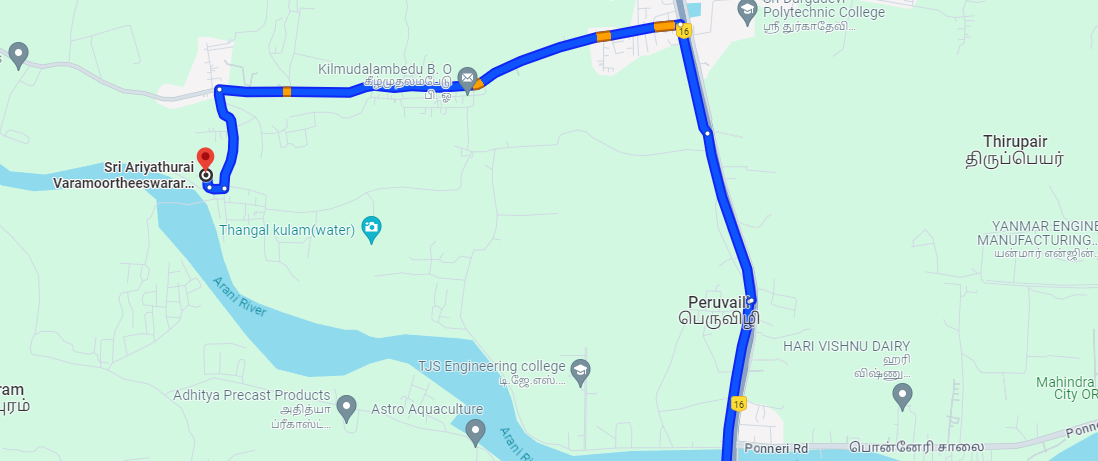Tap the Adhitya Precast Products pin

tap(346, 407)
